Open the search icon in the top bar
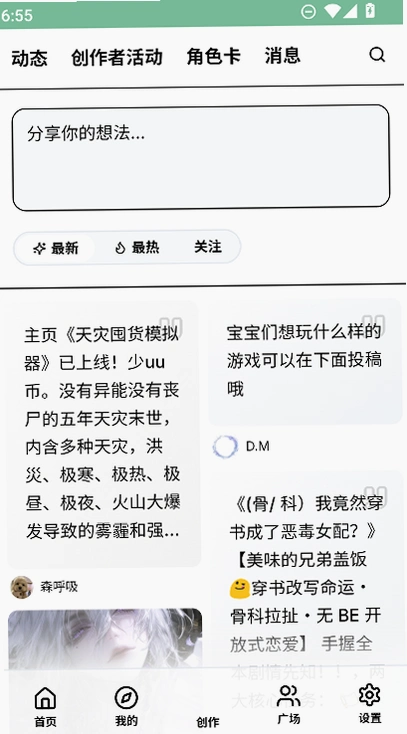Viewport: 407px width, 734px height. click(x=377, y=55)
